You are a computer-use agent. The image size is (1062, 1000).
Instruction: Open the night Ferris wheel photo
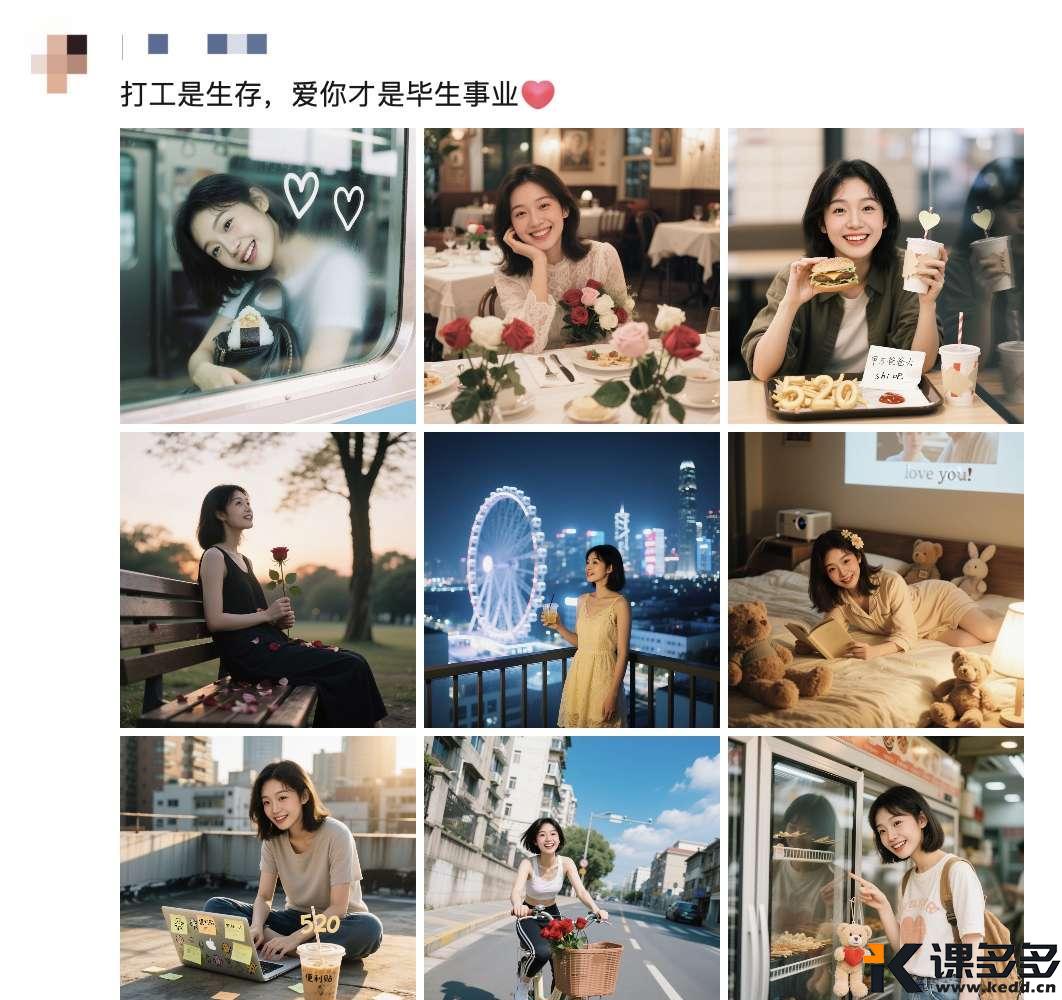point(572,579)
